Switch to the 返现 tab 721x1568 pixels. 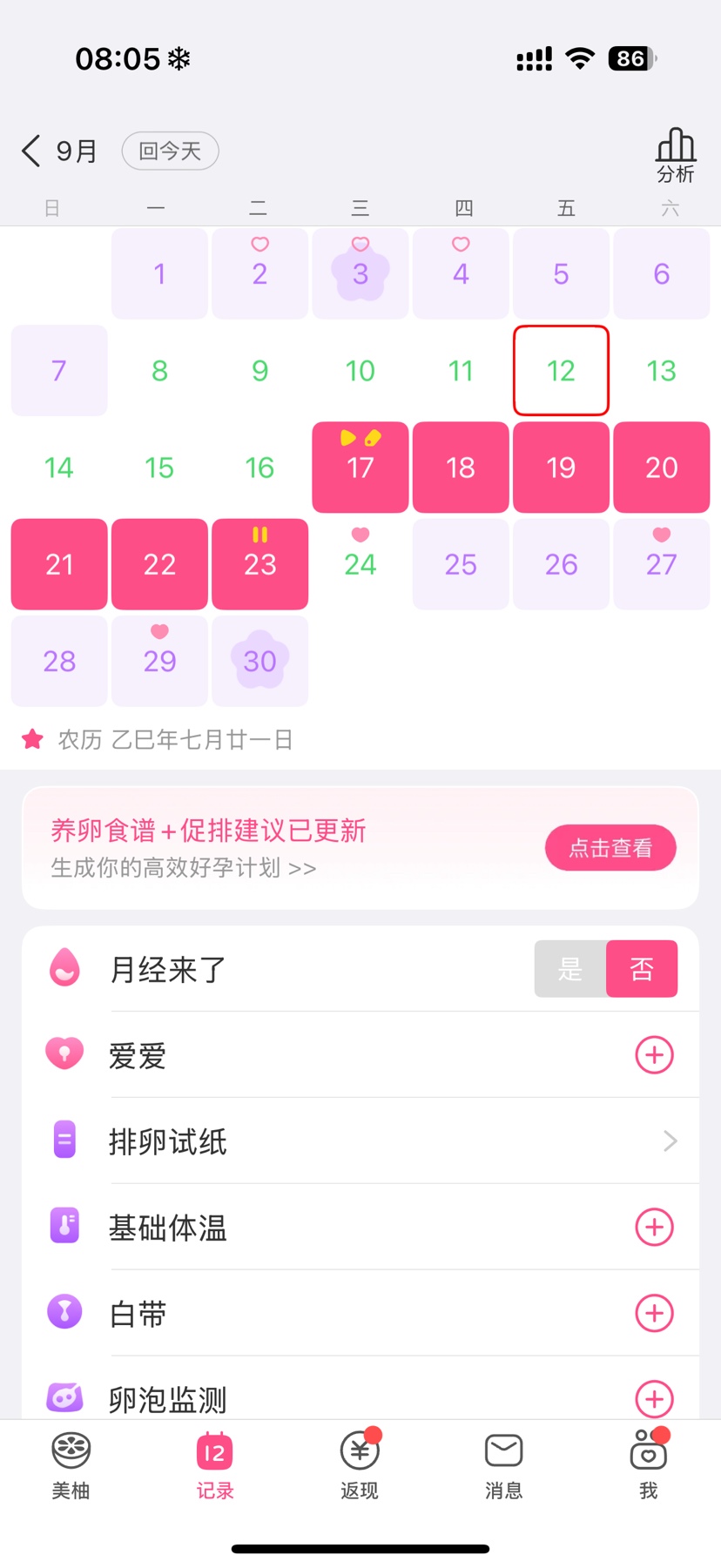[360, 1466]
